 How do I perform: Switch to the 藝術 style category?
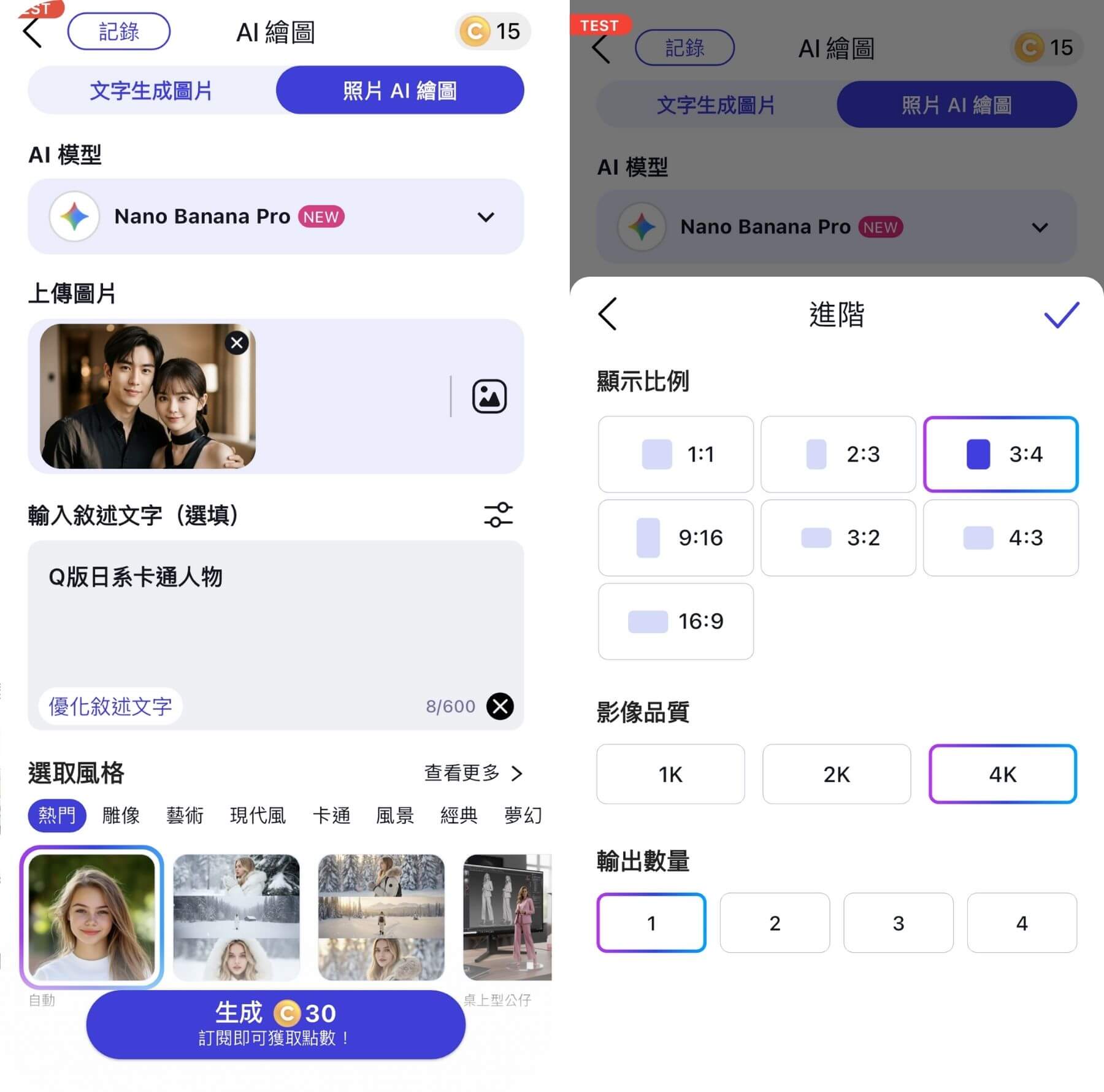[185, 815]
